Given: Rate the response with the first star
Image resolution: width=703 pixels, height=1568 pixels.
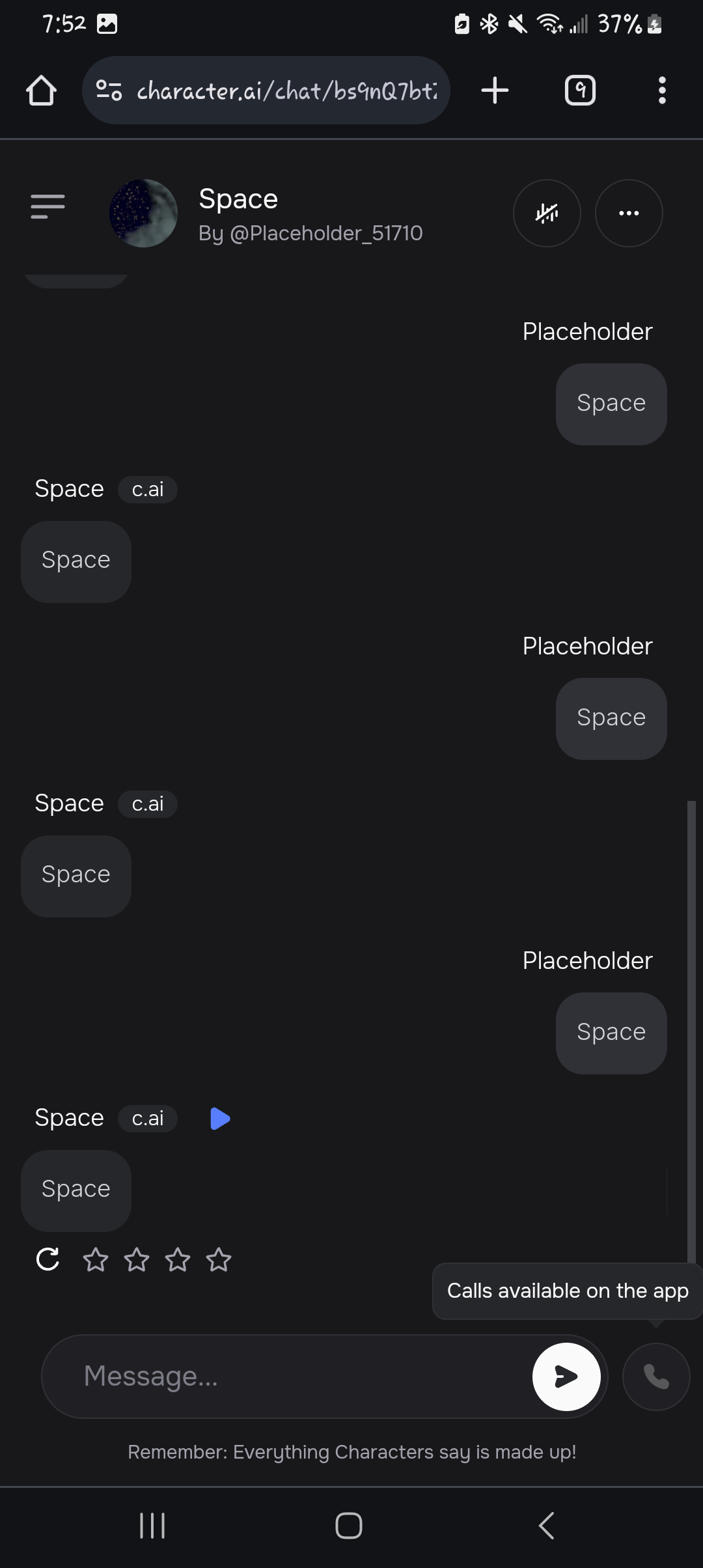Looking at the screenshot, I should [96, 1259].
